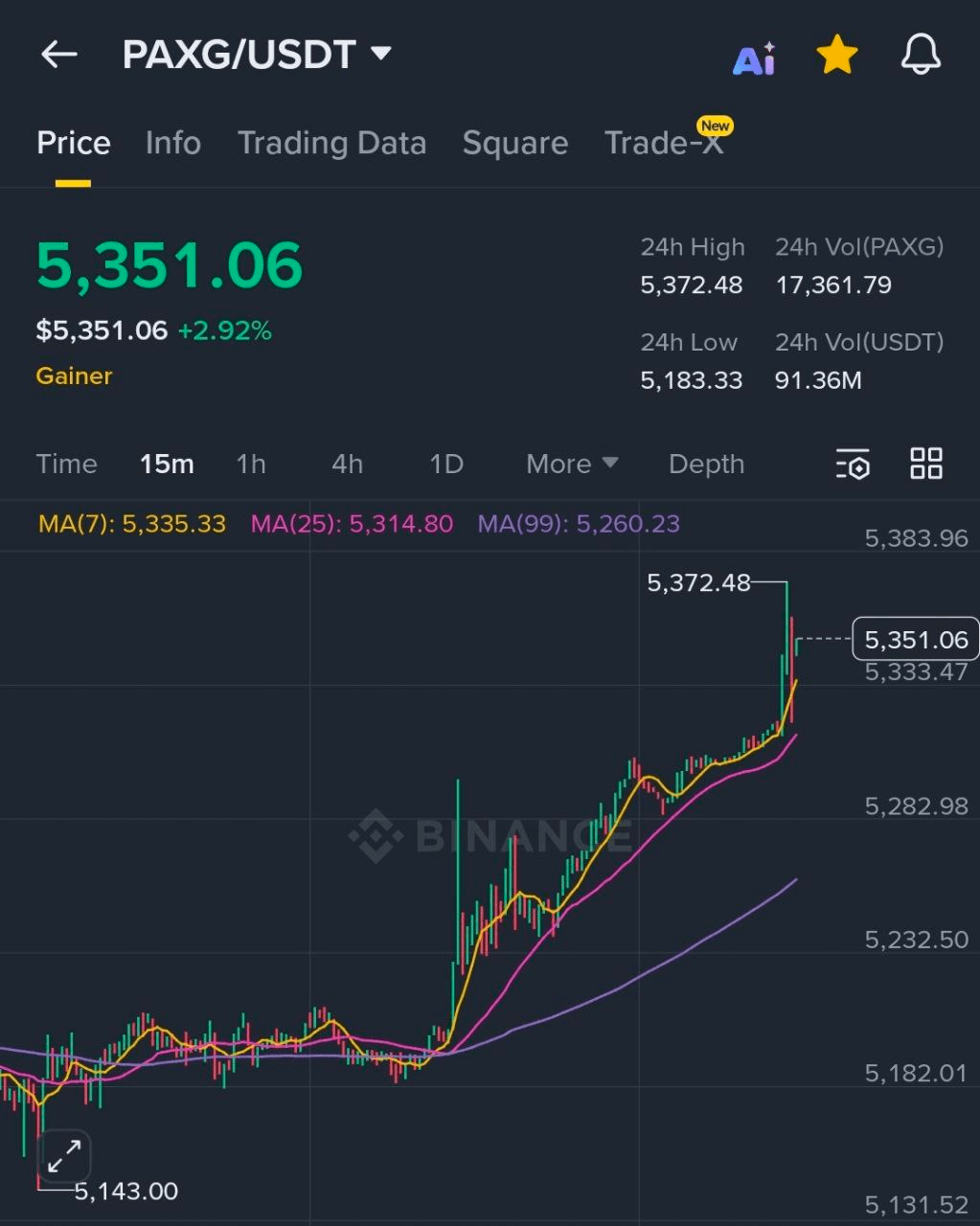Image resolution: width=980 pixels, height=1226 pixels.
Task: Select the 15m chart interval
Action: tap(167, 465)
